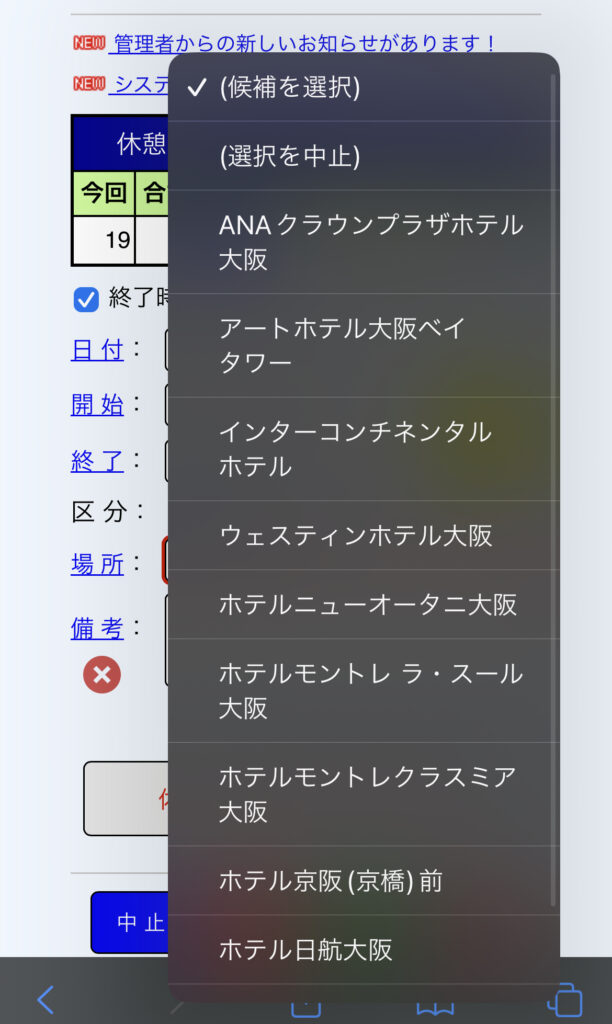Open the 開始 link
Screen dimensions: 612x1024
97,405
